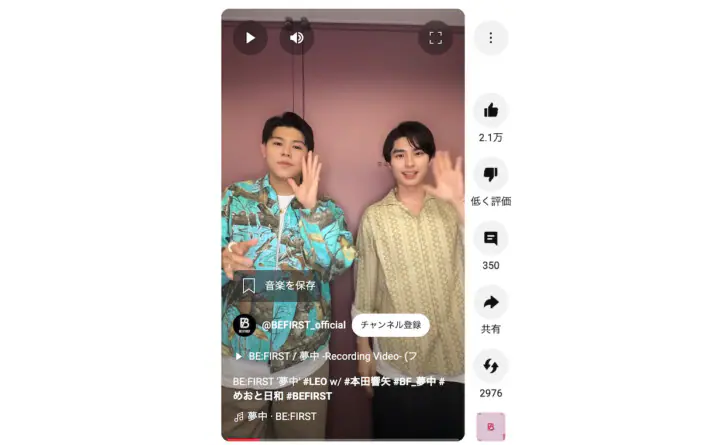This screenshot has height=445, width=702.
Task: Enter fullscreen mode
Action: click(435, 38)
